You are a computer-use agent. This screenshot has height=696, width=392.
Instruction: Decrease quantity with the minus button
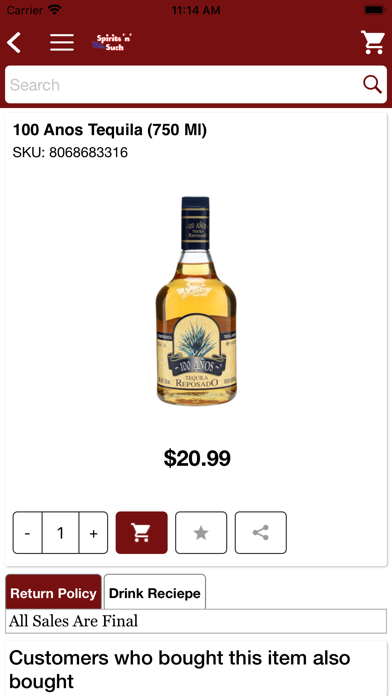pyautogui.click(x=28, y=533)
